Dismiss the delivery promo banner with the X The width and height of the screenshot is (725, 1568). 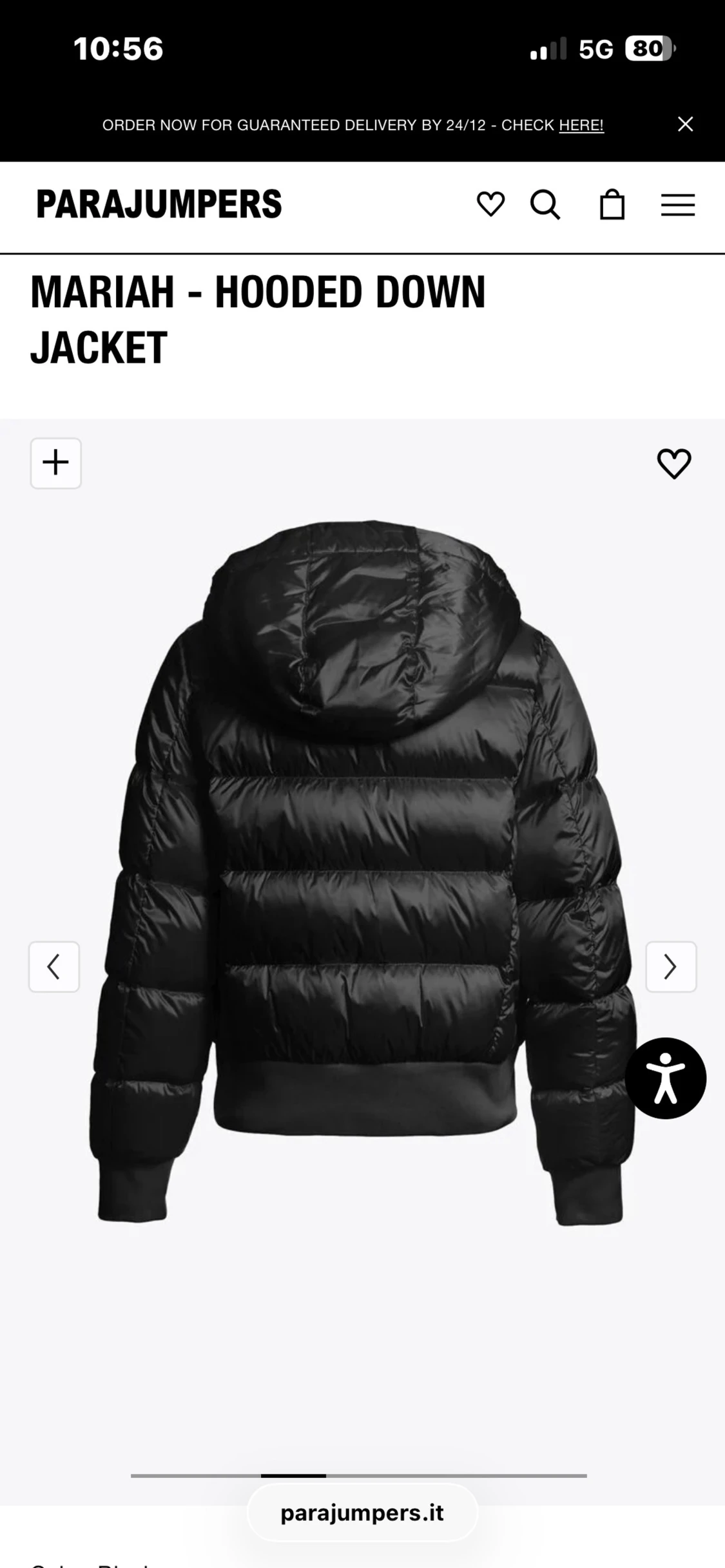[x=685, y=124]
